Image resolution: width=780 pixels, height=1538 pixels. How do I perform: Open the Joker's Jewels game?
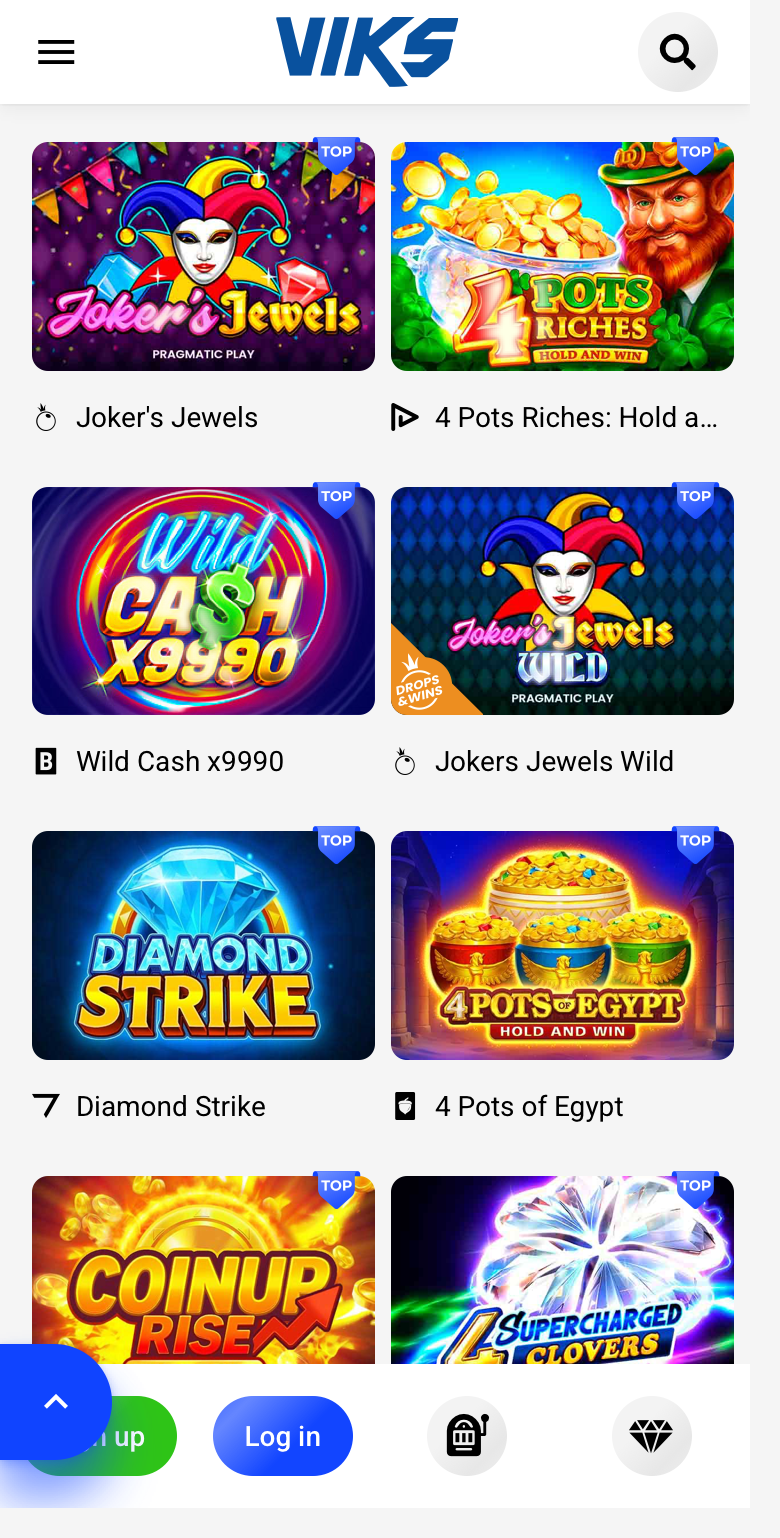[203, 256]
